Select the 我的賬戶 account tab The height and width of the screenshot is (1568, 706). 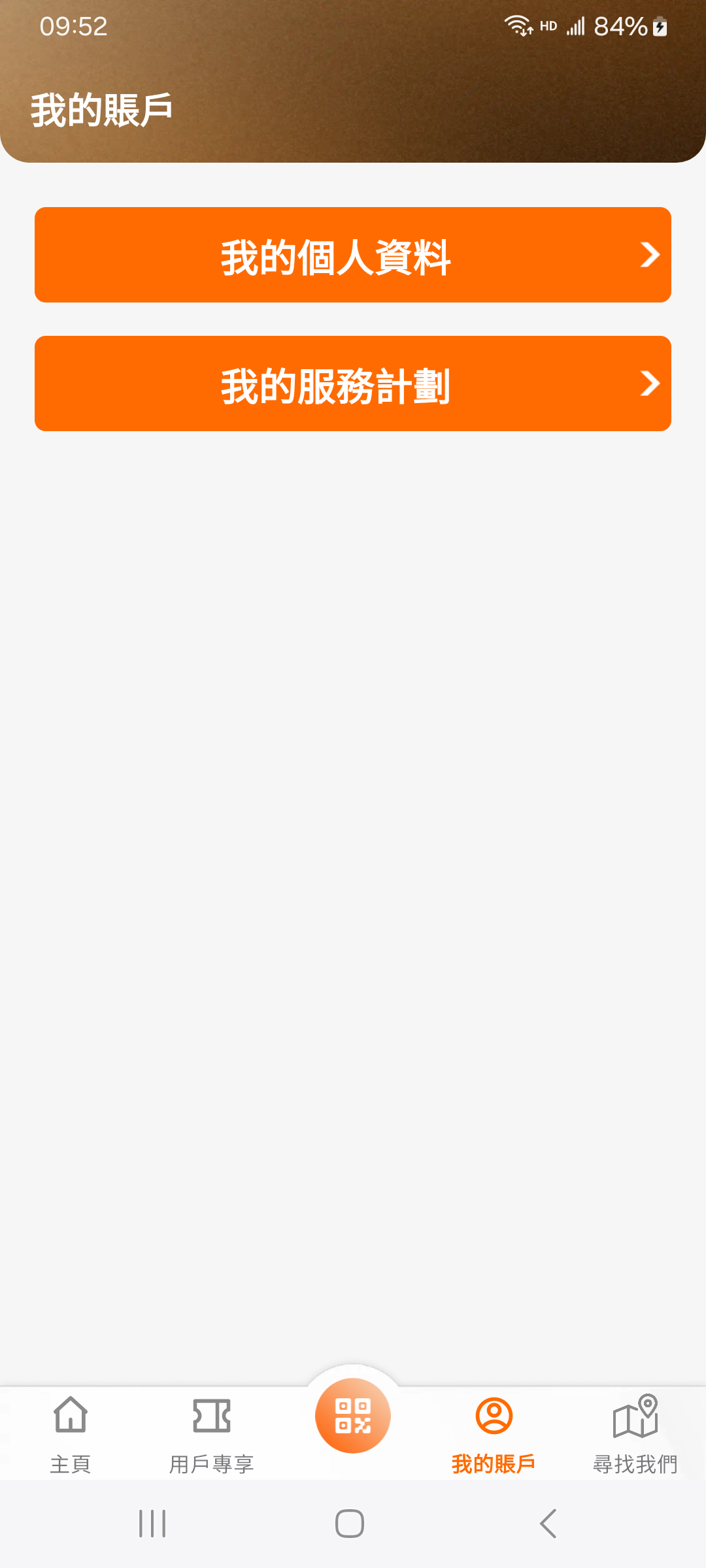494,1434
